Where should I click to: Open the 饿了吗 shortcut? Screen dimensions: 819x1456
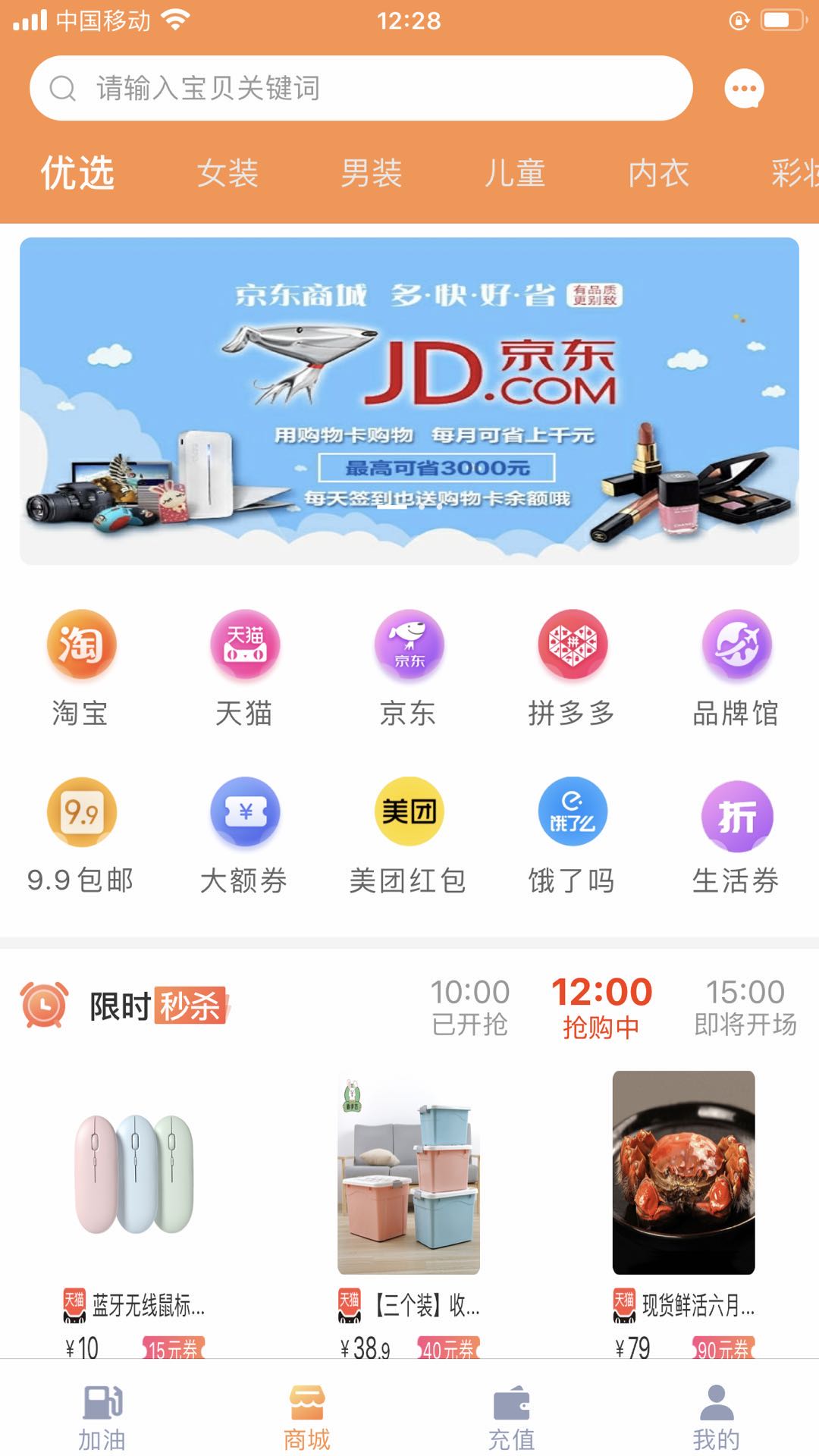(x=572, y=836)
